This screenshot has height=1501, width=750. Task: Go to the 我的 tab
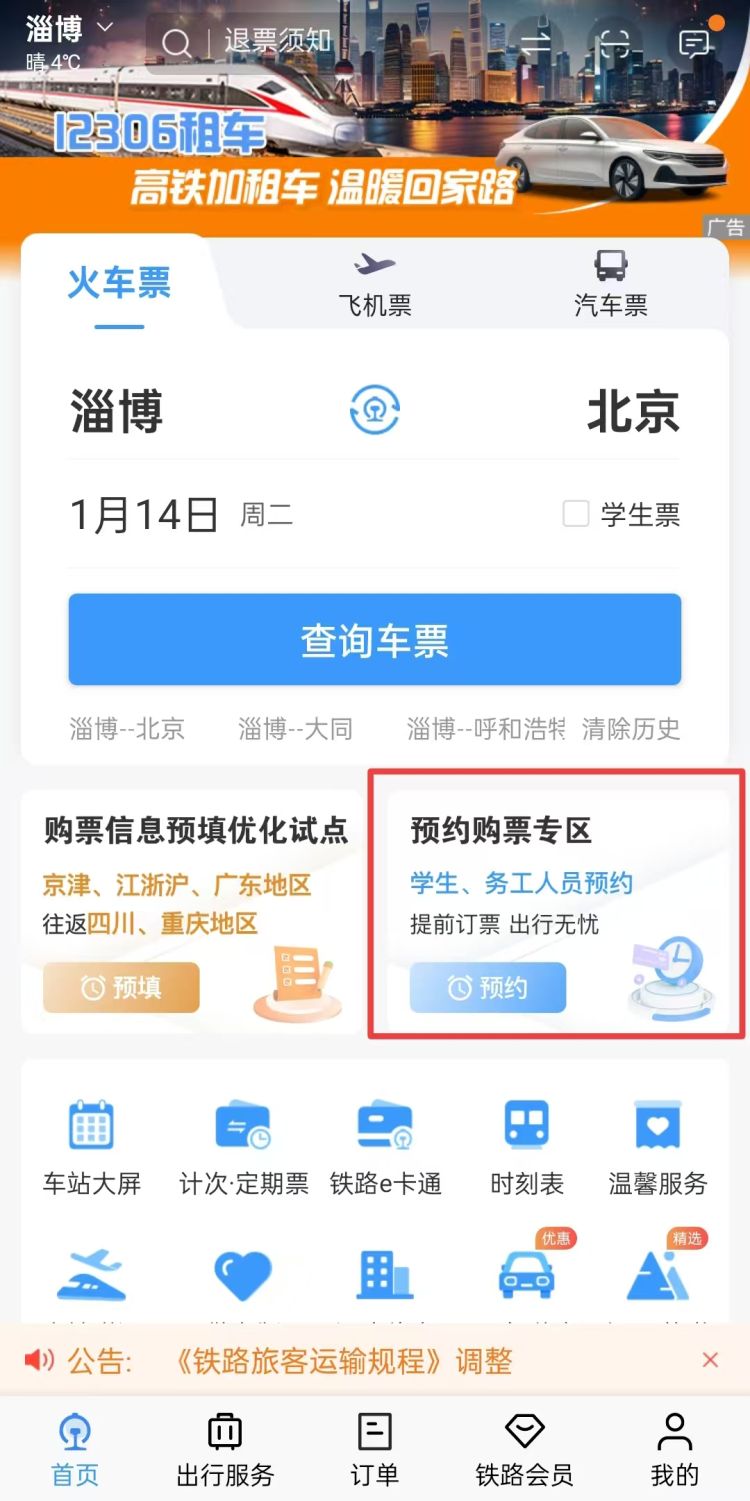[x=675, y=1450]
